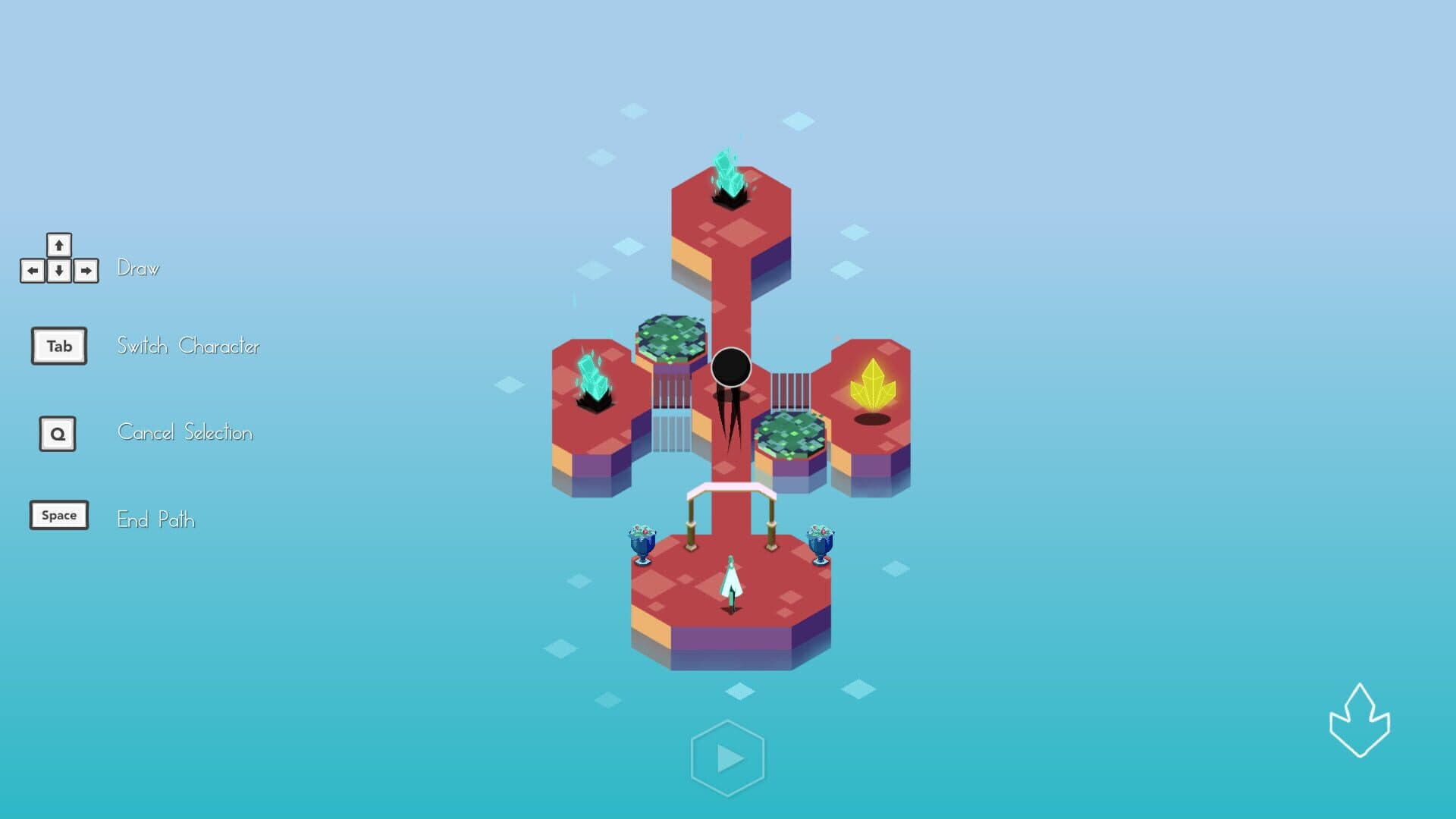Open the lotus flower icon

1359,720
